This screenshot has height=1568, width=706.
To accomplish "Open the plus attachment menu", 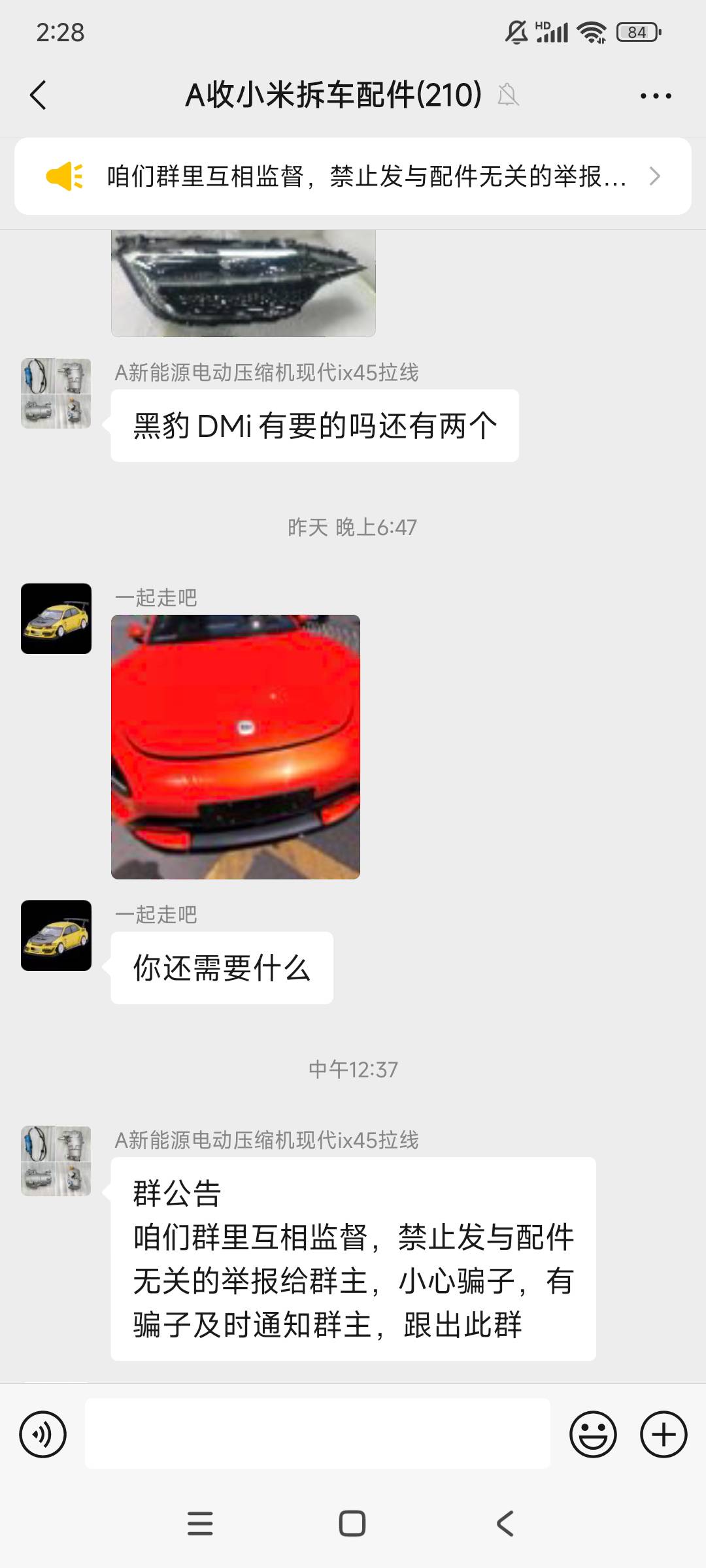I will point(663,1434).
